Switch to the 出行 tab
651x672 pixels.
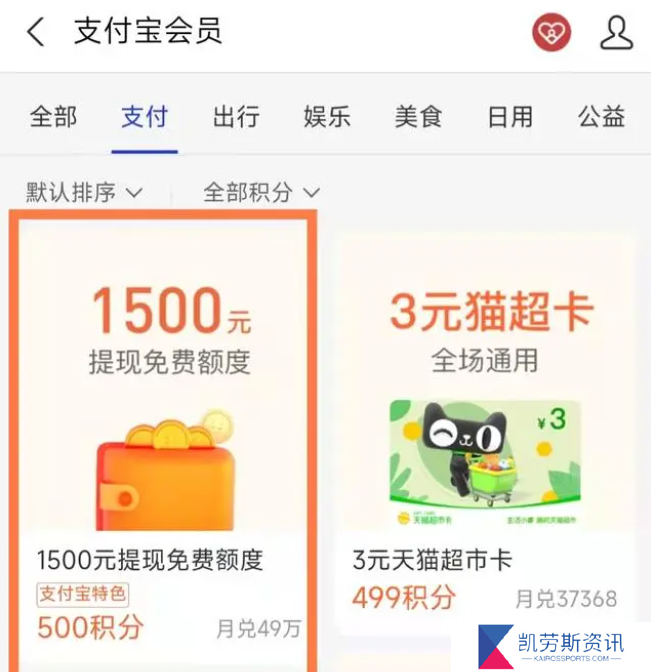tap(236, 117)
